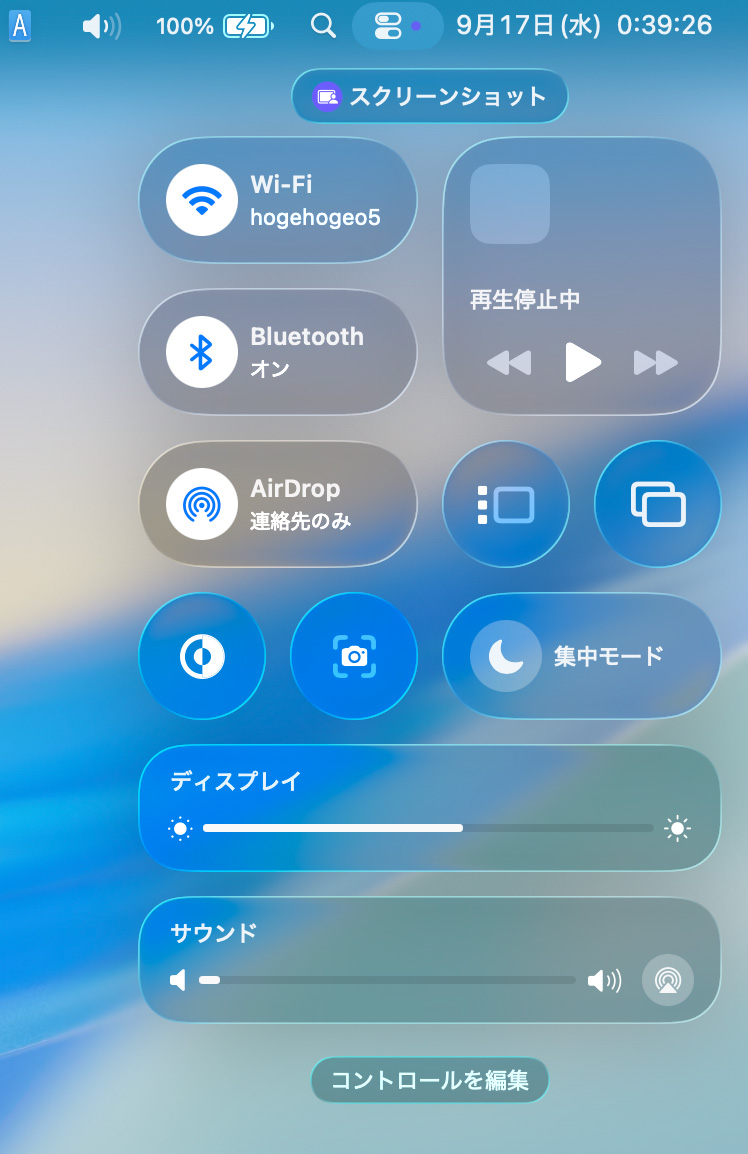Toggle the Wi-Fi control

click(202, 200)
